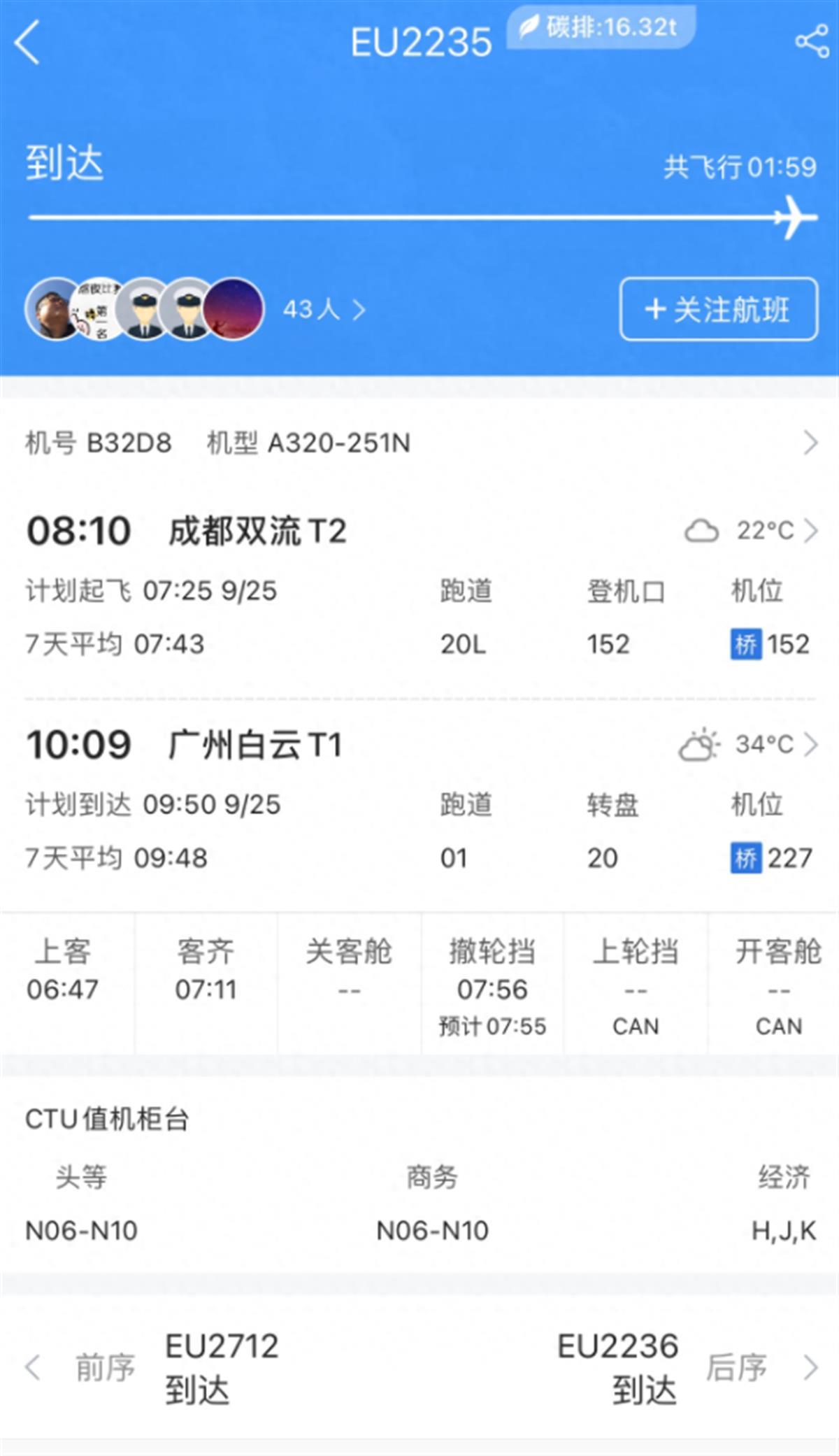Screen dimensions: 839x1456
Task: Tap the weather icon beside Guangzhou Baiyun
Action: tap(699, 745)
